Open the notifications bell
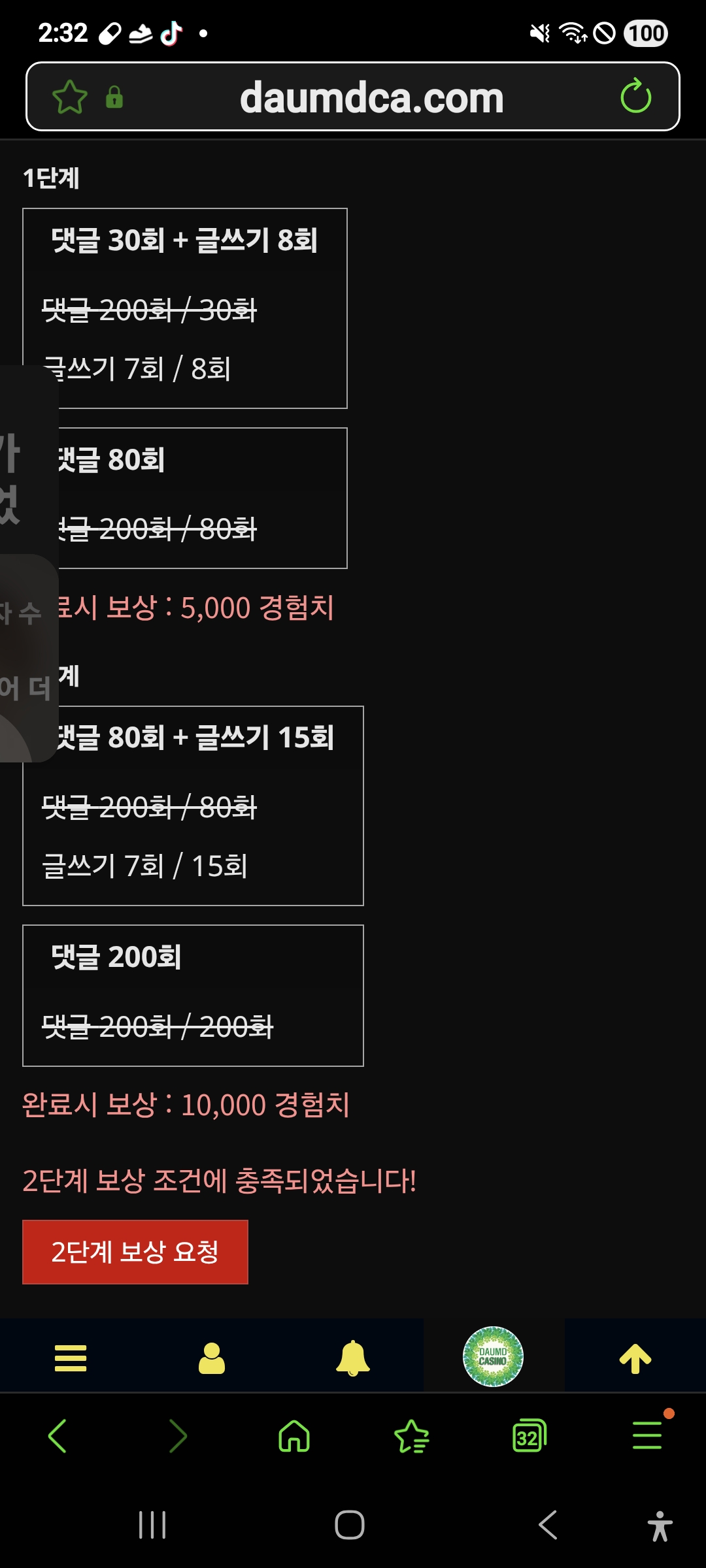706x1568 pixels. 353,1358
